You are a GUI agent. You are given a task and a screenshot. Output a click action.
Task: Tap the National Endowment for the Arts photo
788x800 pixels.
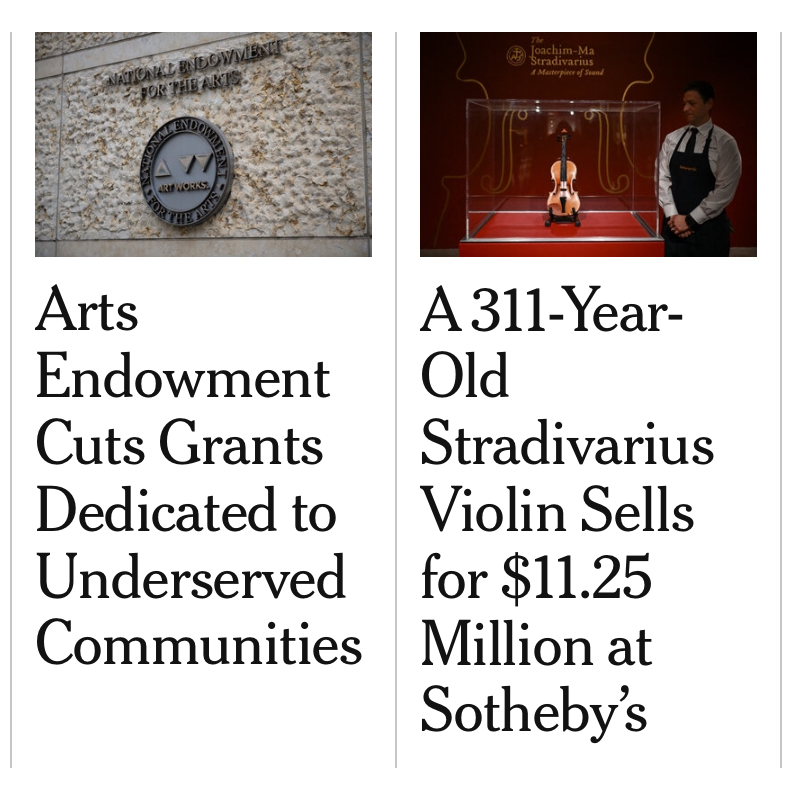(x=203, y=144)
